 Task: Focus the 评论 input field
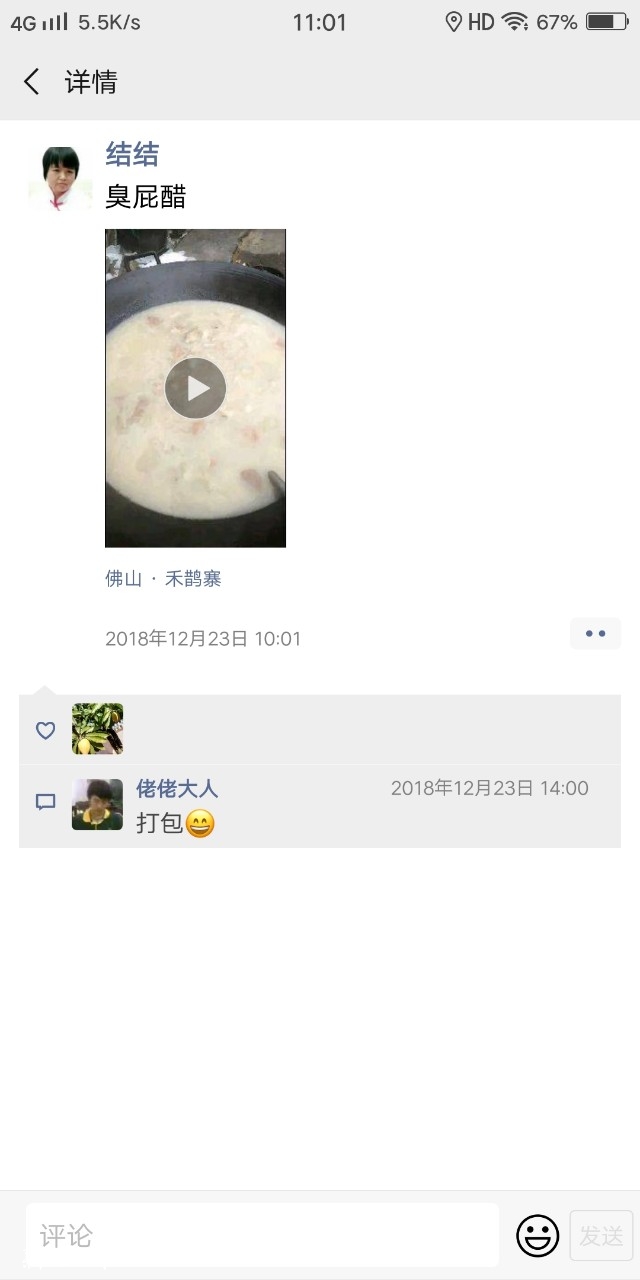point(262,1235)
